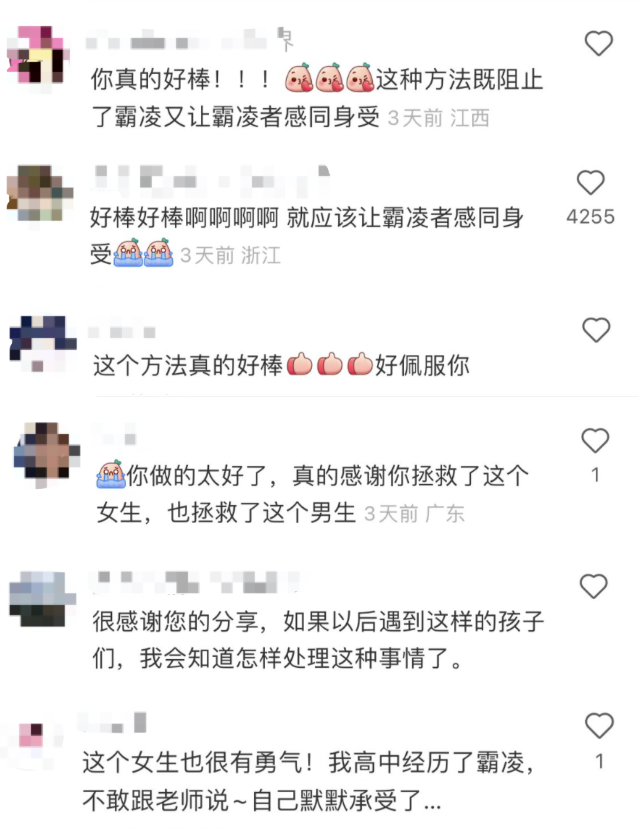
Task: Like the 好棒好棒啊啊啊啊 comment with 4255 likes
Action: 591,182
